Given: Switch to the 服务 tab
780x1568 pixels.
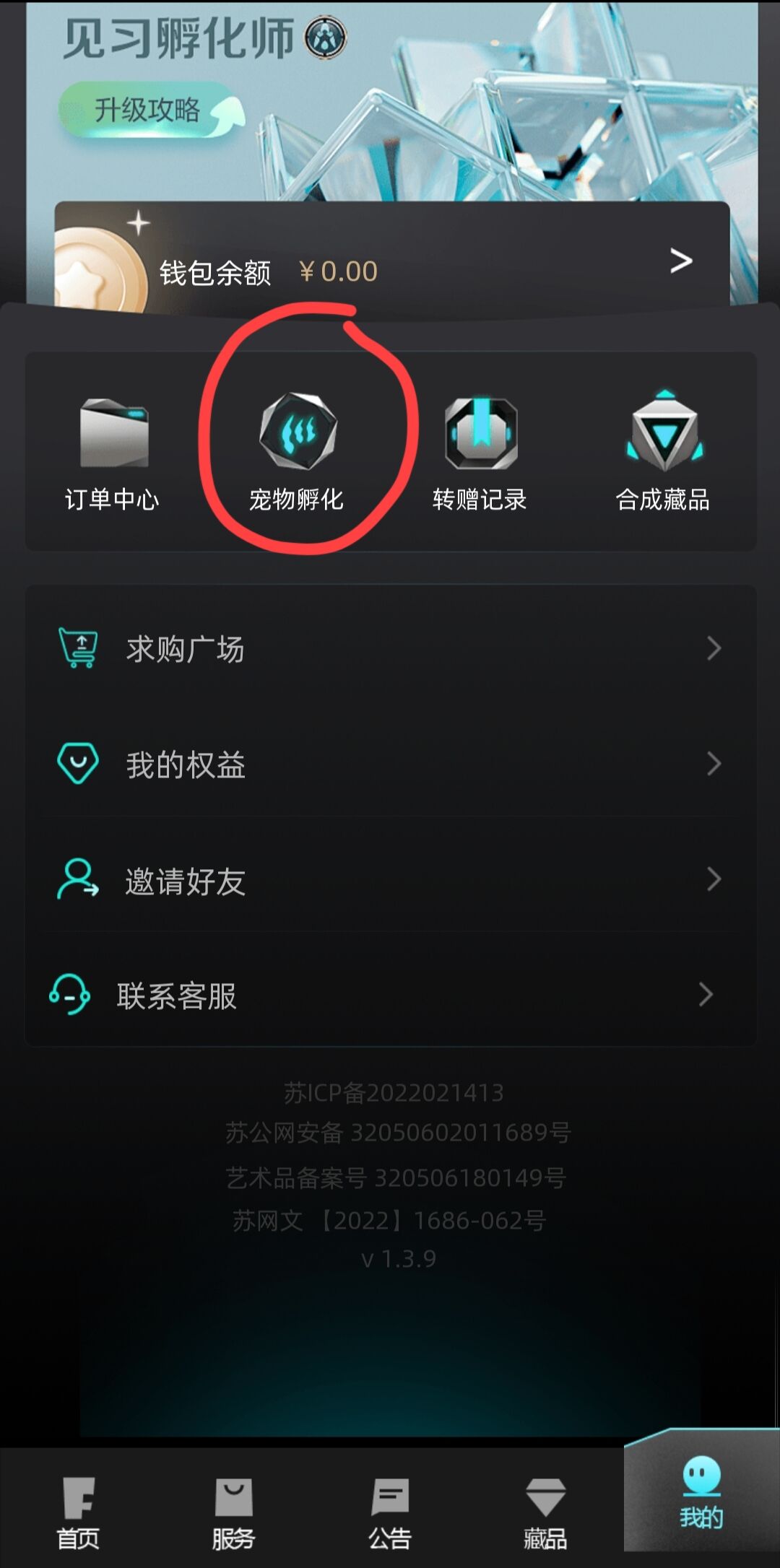Looking at the screenshot, I should [234, 1512].
